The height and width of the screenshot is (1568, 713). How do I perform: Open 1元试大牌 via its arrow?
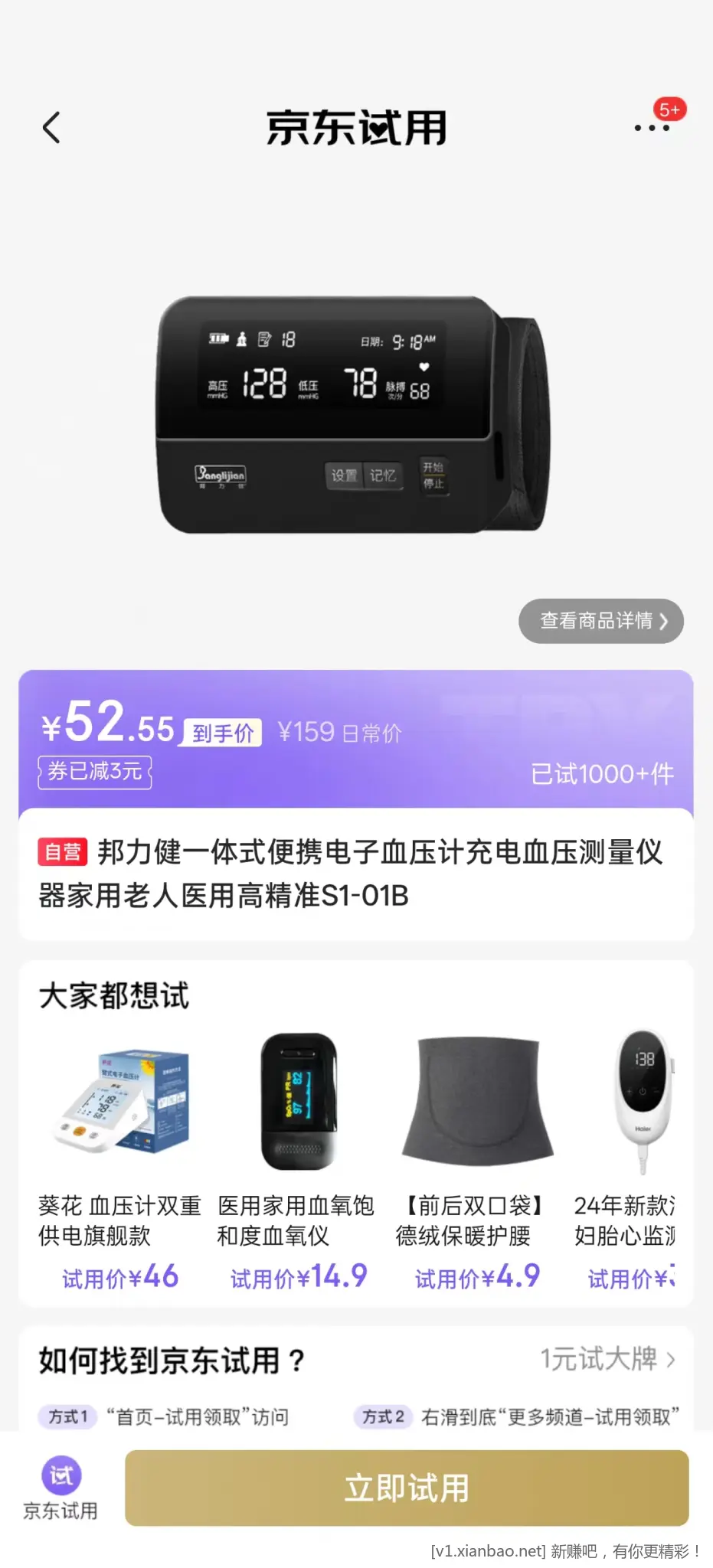(x=607, y=1359)
